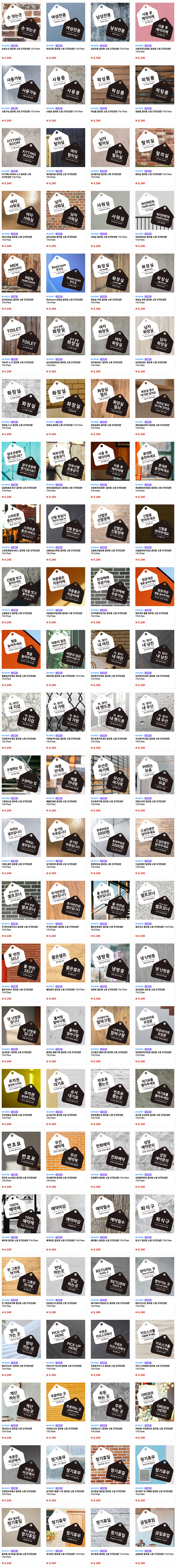Viewport: 176px width, 1568px height.
Task: View the 피팅룸 sign product
Action: tap(155, 85)
